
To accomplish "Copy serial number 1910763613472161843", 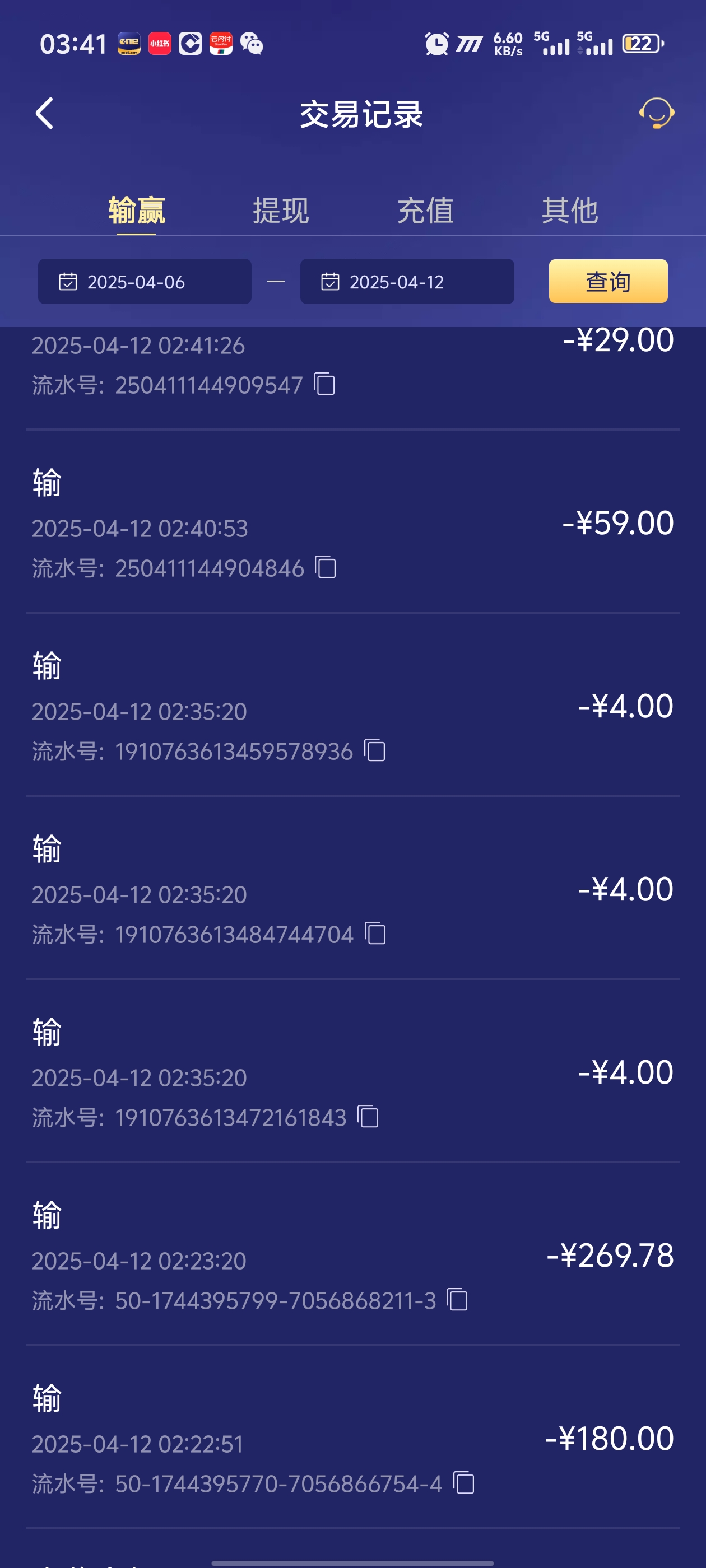I will [369, 1117].
